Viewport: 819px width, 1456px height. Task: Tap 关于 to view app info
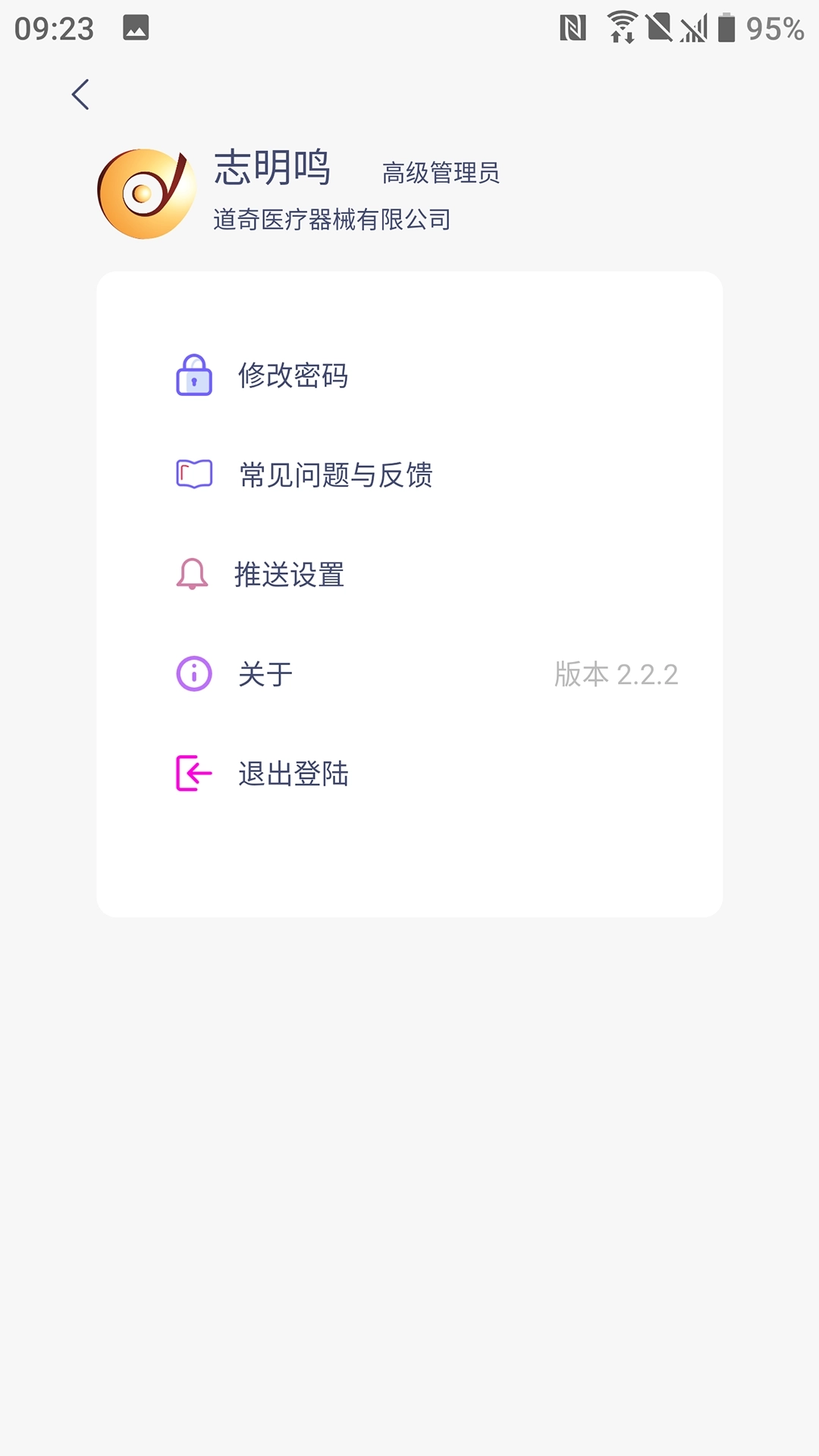(262, 674)
